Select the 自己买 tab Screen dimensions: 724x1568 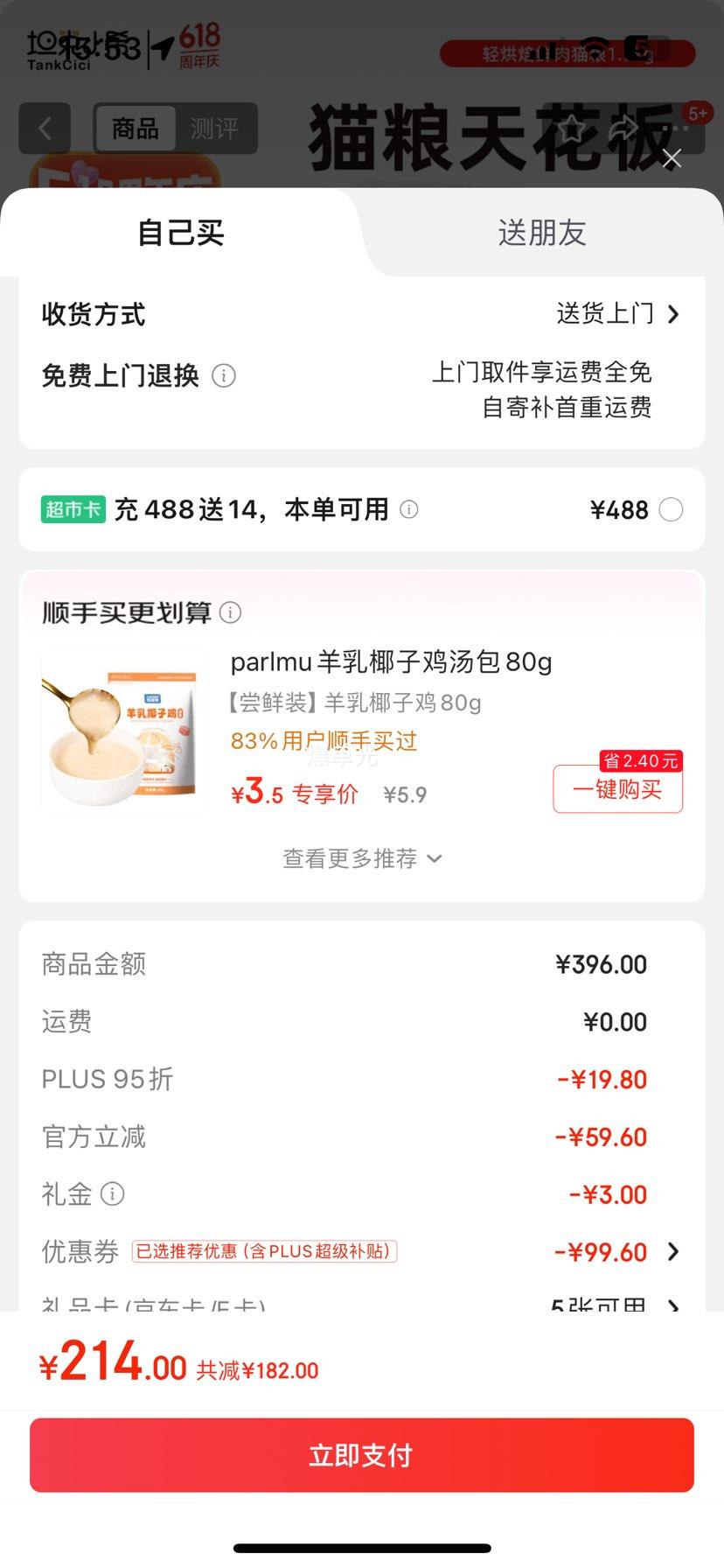point(181,233)
